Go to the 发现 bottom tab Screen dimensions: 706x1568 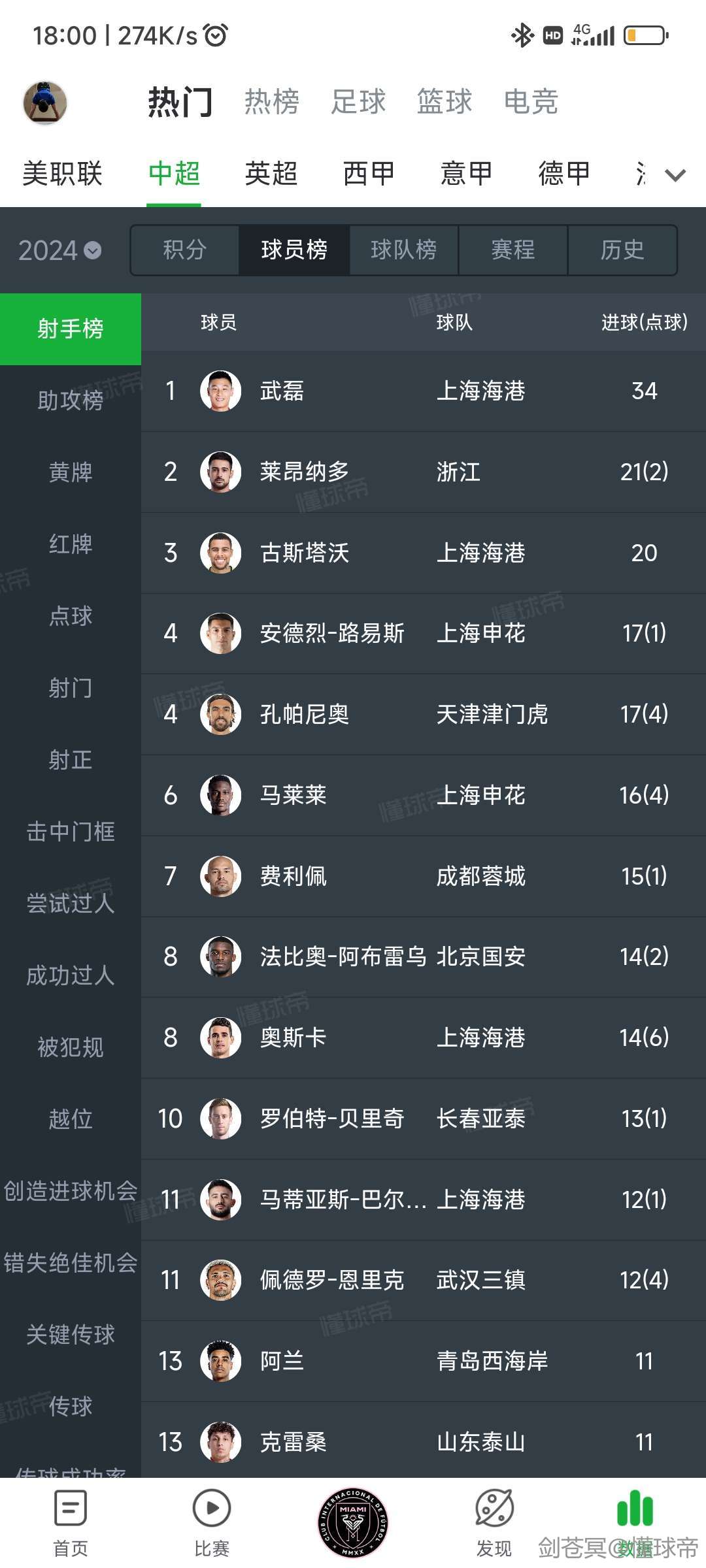click(x=494, y=1523)
